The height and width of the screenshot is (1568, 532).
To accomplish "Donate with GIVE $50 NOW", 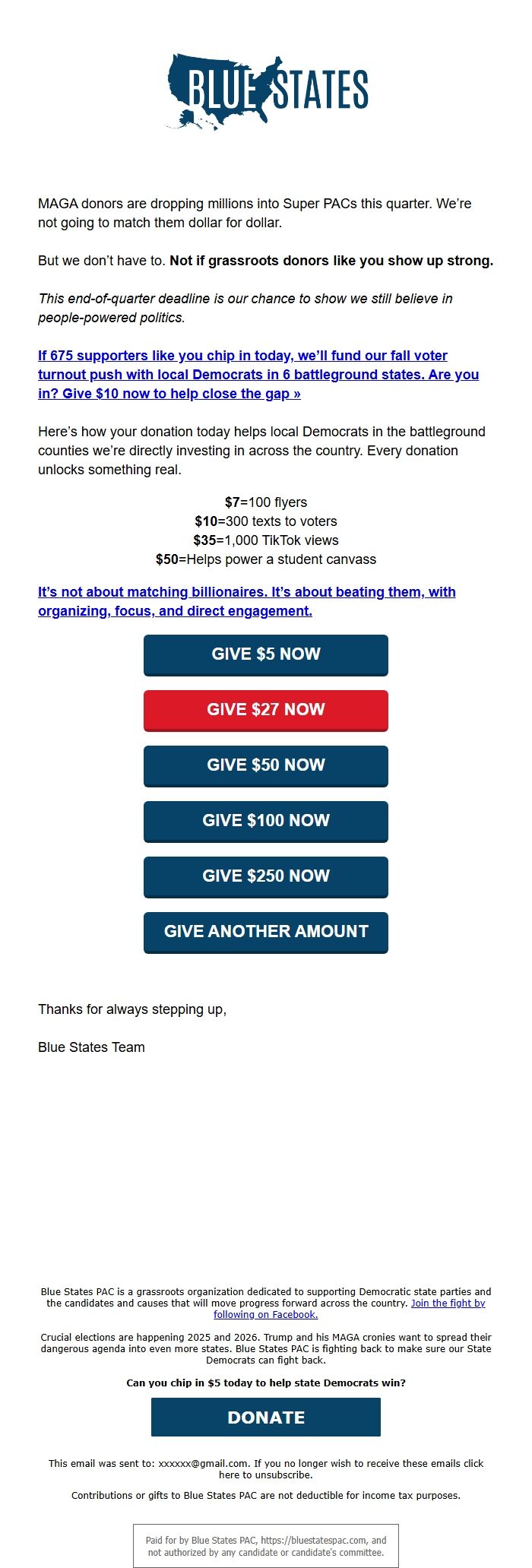I will coord(265,765).
